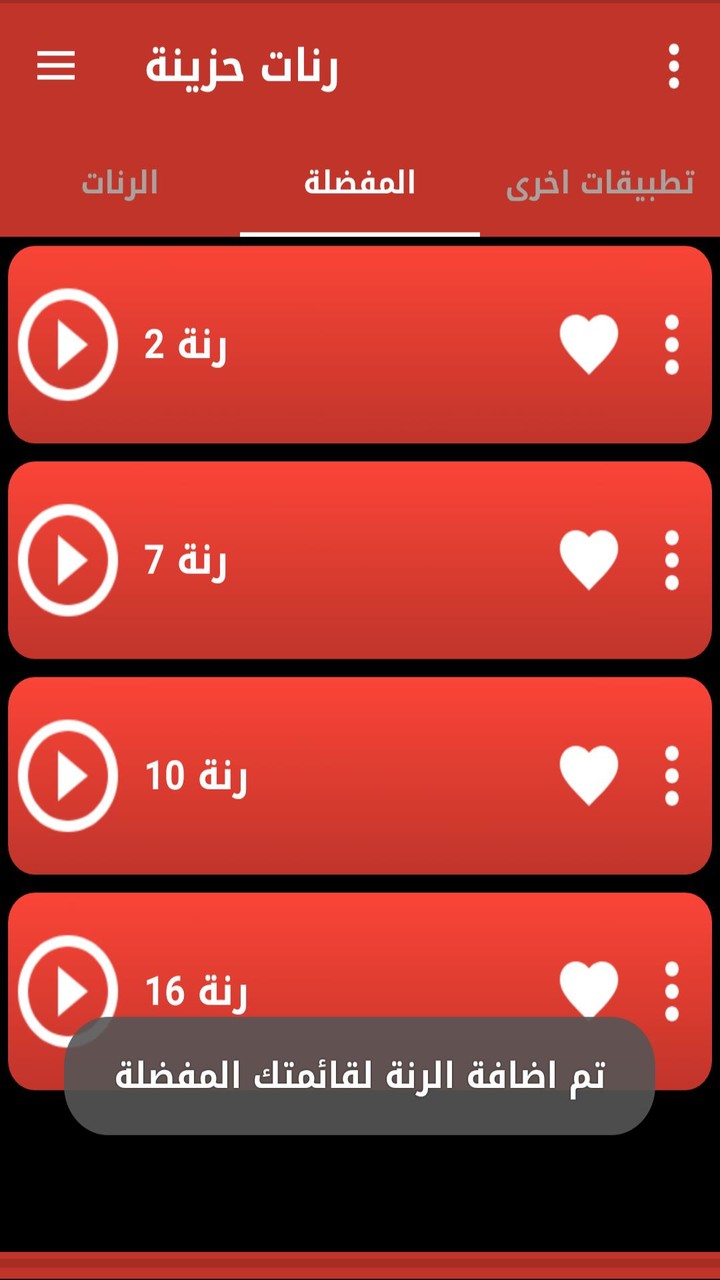Viewport: 720px width, 1280px height.
Task: Expand the three-dot menu for رنة 10
Action: click(x=672, y=775)
